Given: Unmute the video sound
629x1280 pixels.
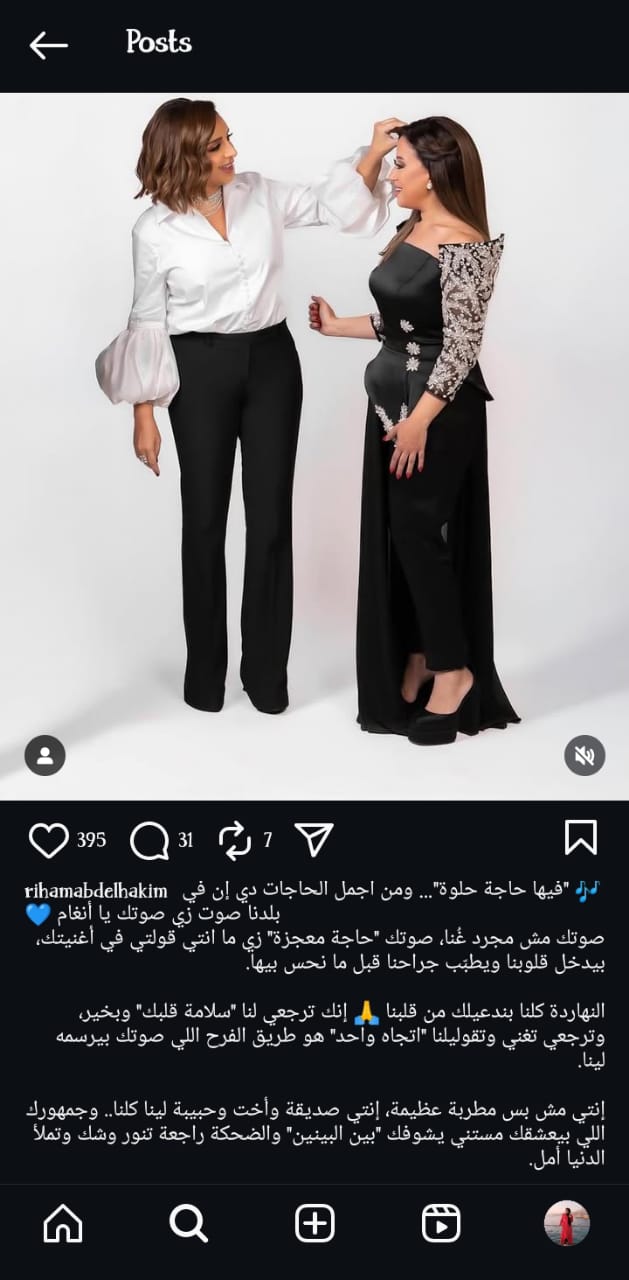Looking at the screenshot, I should point(584,755).
